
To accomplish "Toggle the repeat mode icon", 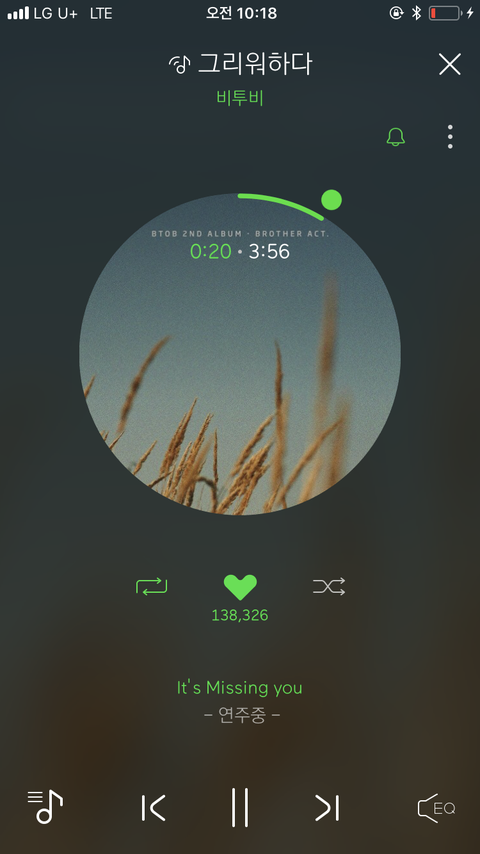I will [x=151, y=586].
